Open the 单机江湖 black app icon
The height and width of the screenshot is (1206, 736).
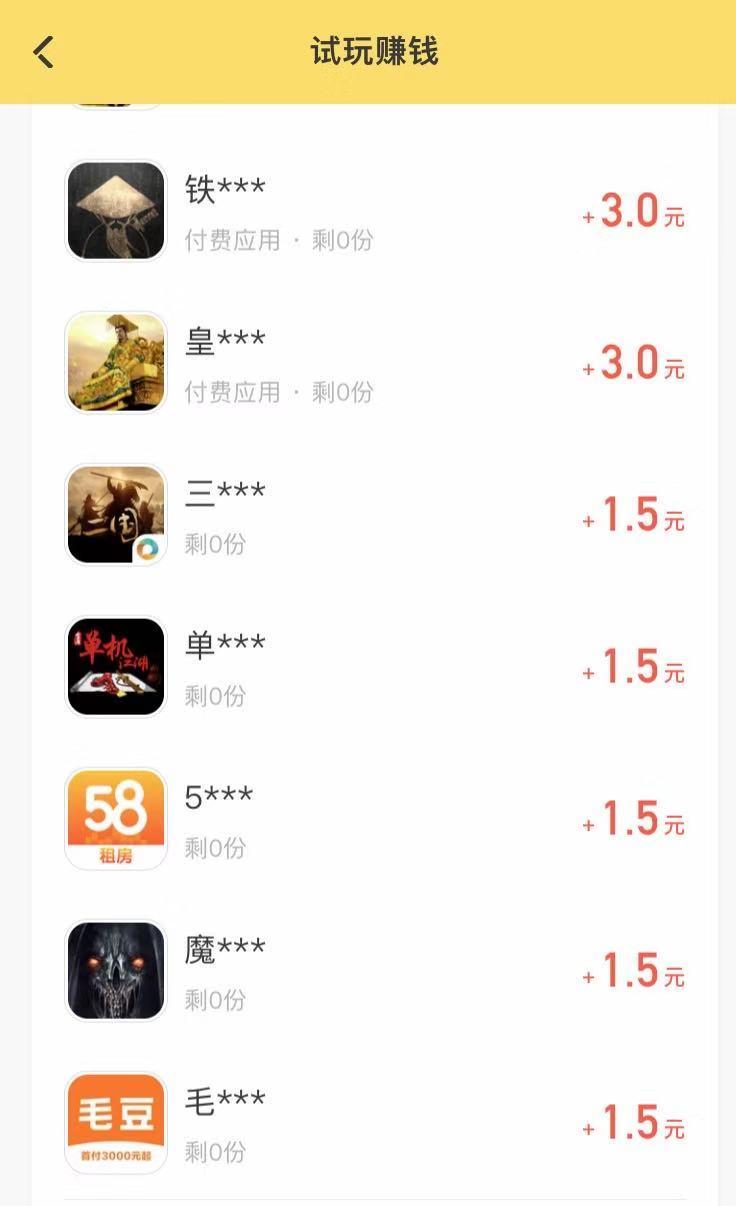[115, 666]
